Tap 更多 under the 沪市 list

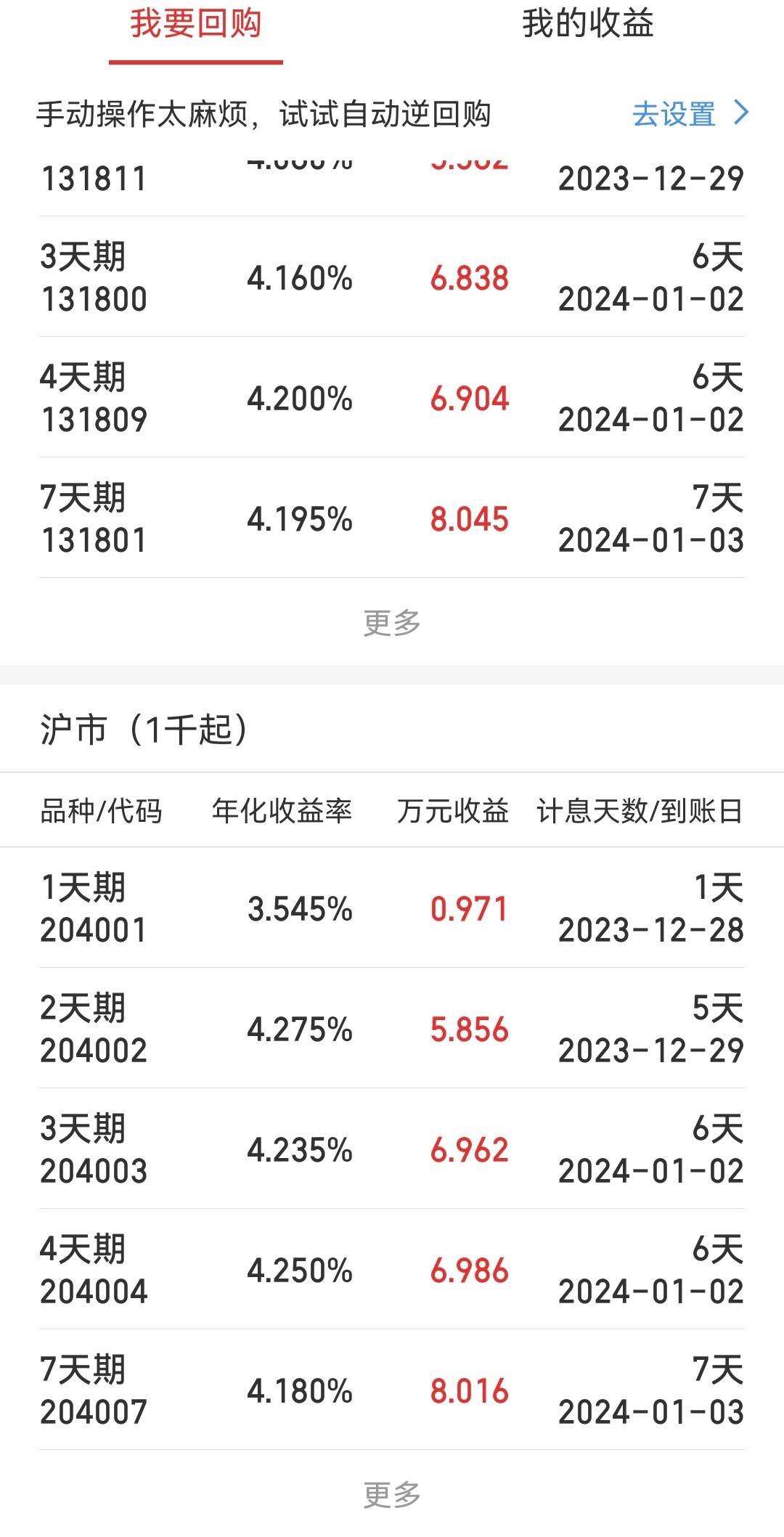pyautogui.click(x=392, y=1495)
